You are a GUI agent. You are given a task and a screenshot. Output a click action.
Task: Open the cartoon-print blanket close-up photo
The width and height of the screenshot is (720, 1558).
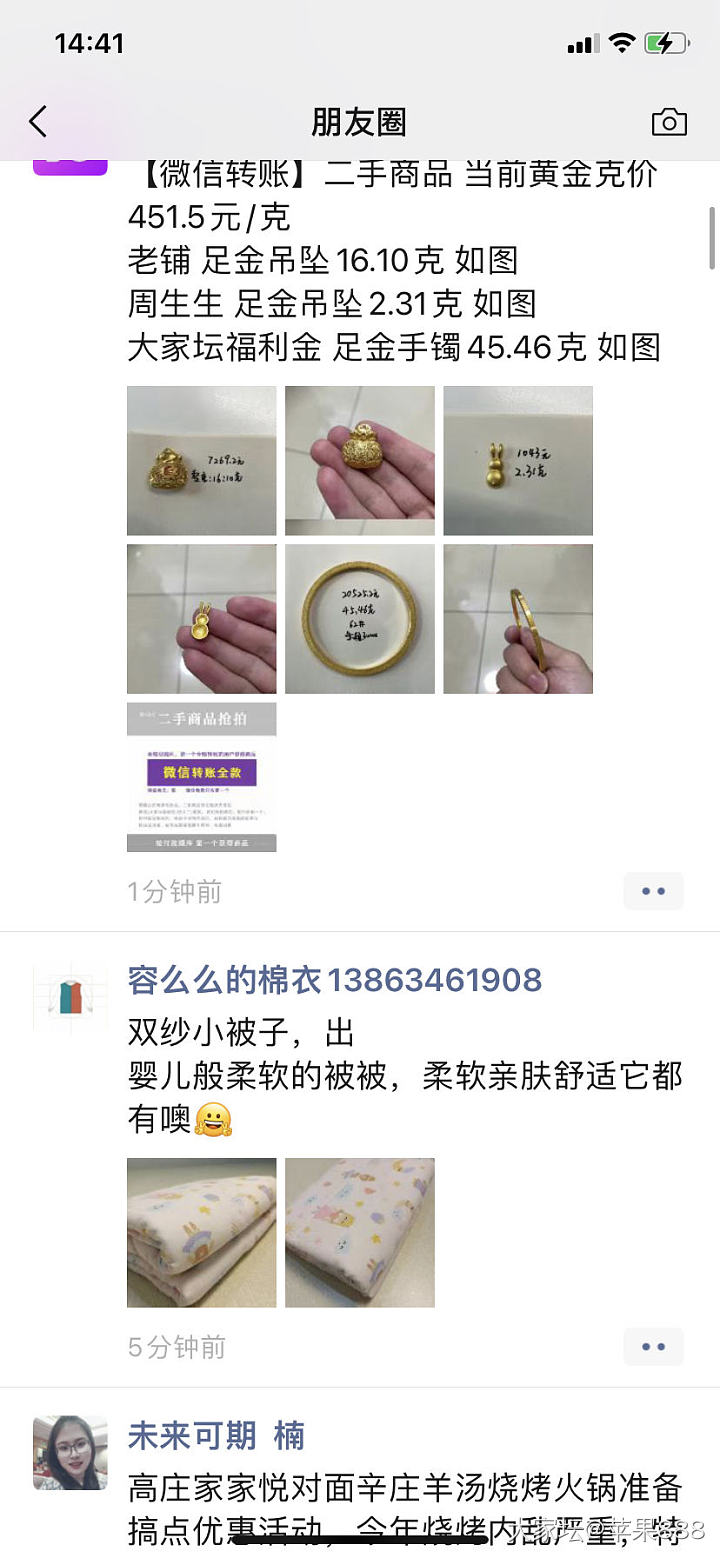tap(359, 1233)
